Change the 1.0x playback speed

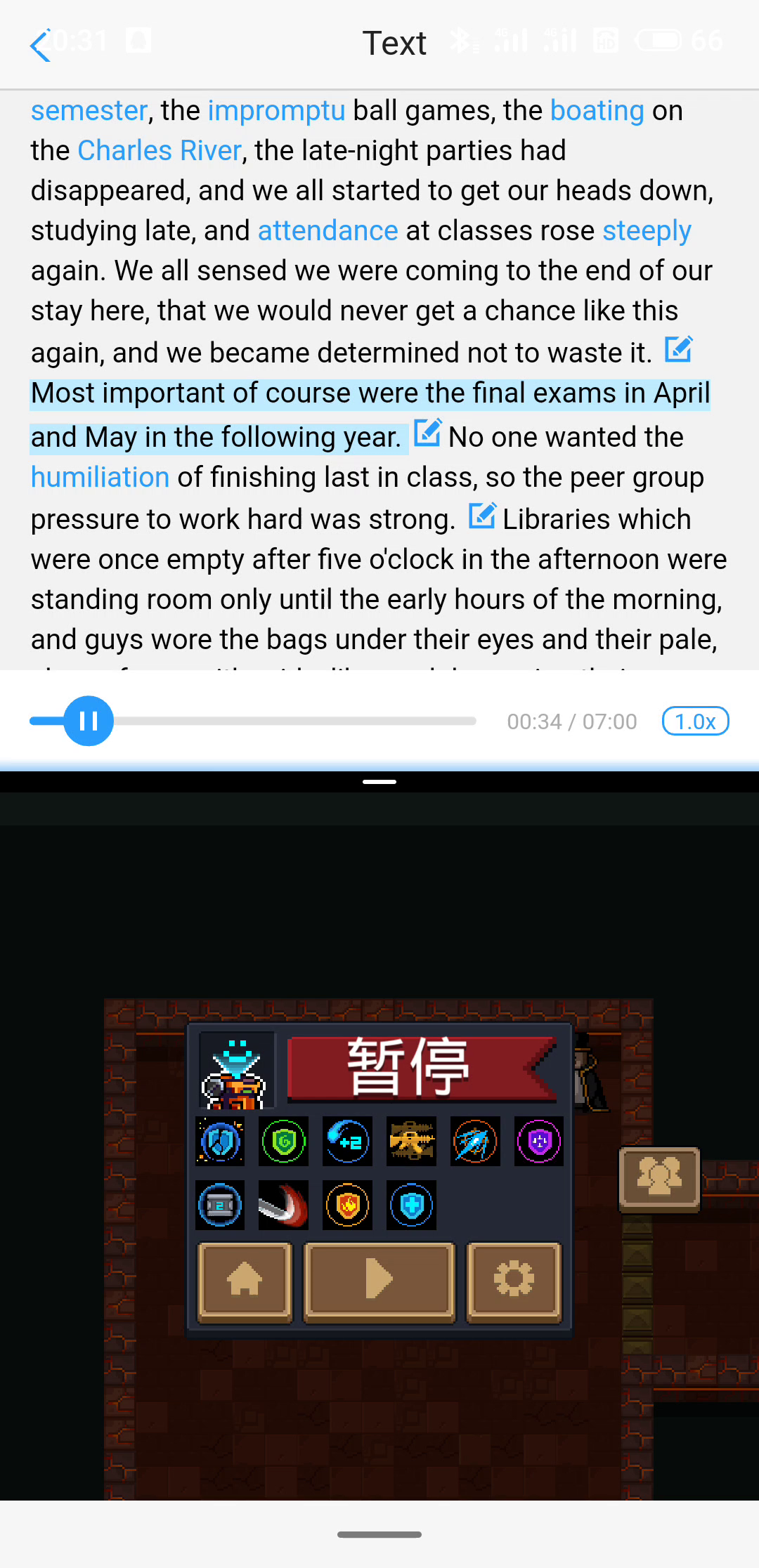tap(695, 721)
